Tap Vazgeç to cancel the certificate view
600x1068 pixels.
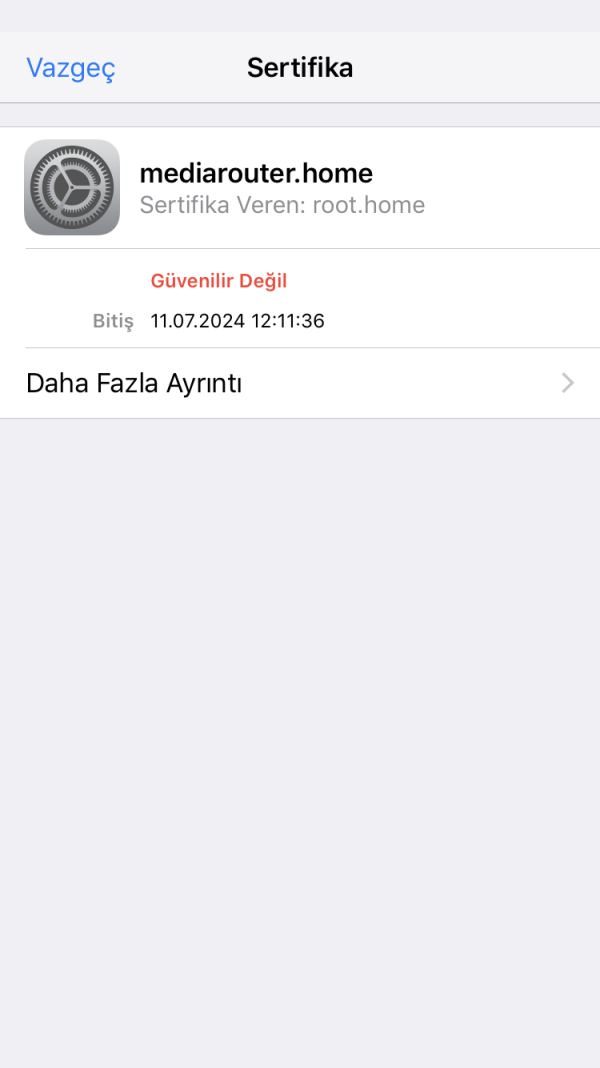71,68
